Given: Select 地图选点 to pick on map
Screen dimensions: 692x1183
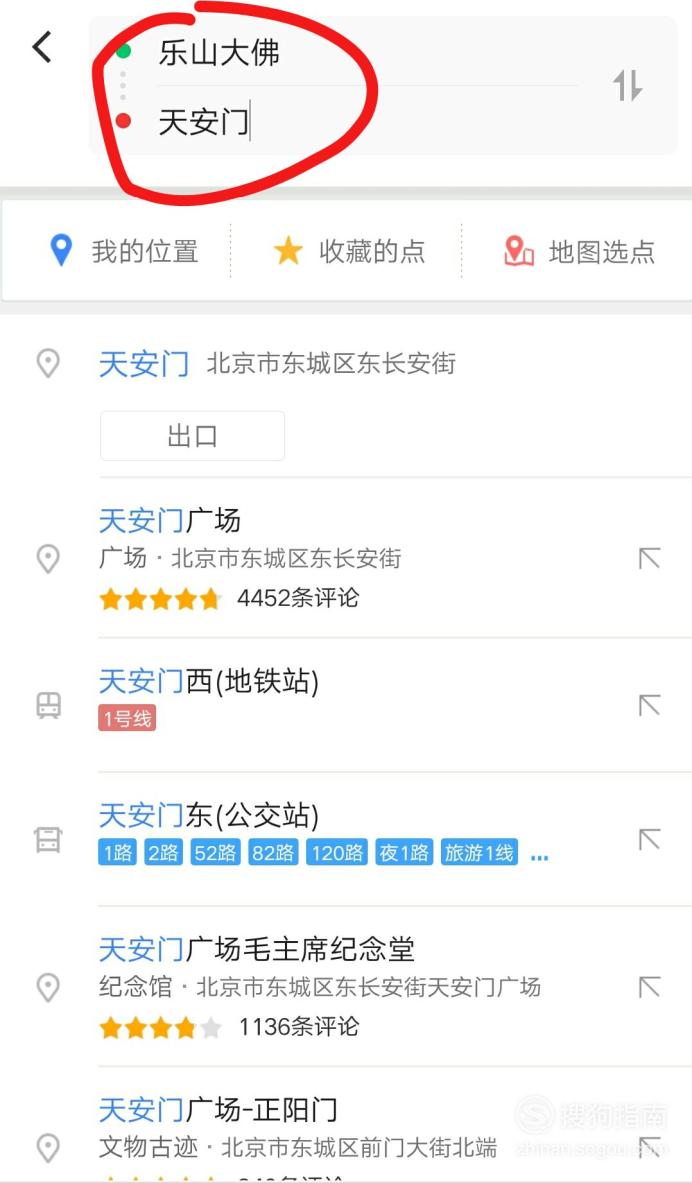Looking at the screenshot, I should tap(579, 251).
